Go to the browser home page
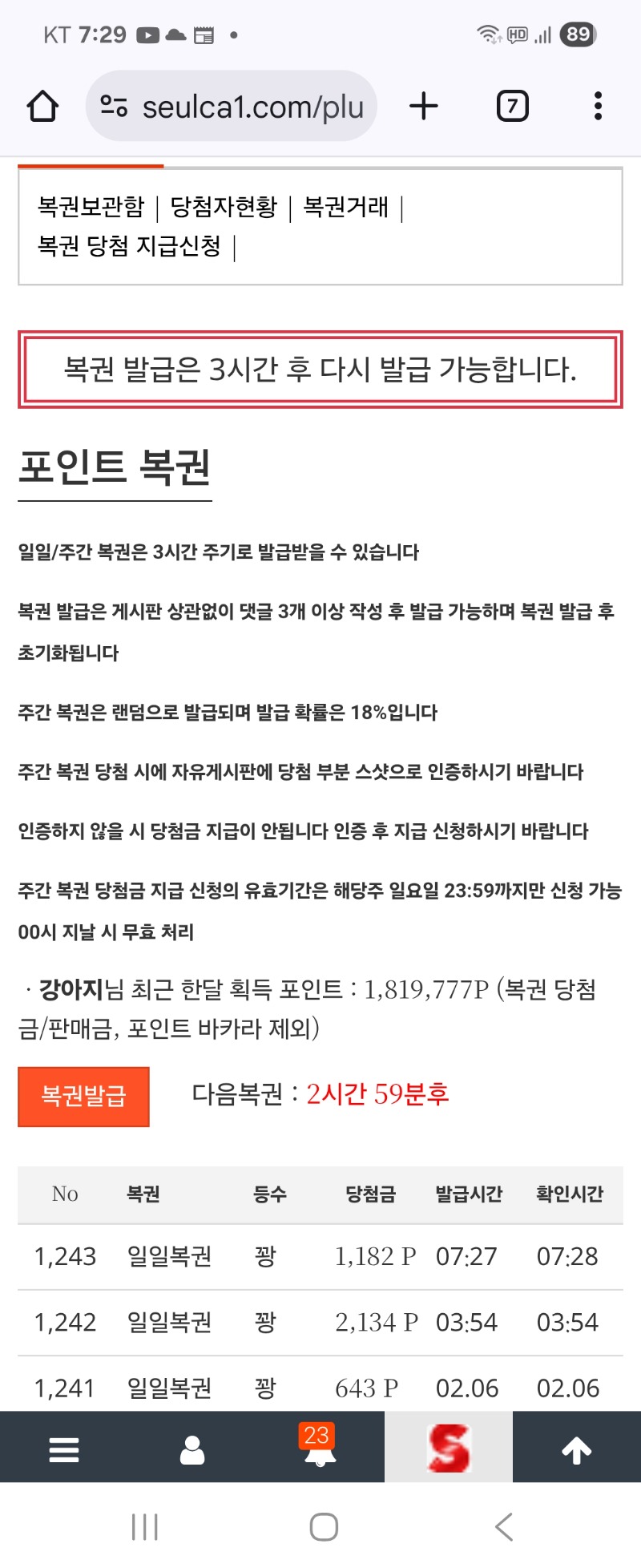641x1568 pixels. [43, 106]
